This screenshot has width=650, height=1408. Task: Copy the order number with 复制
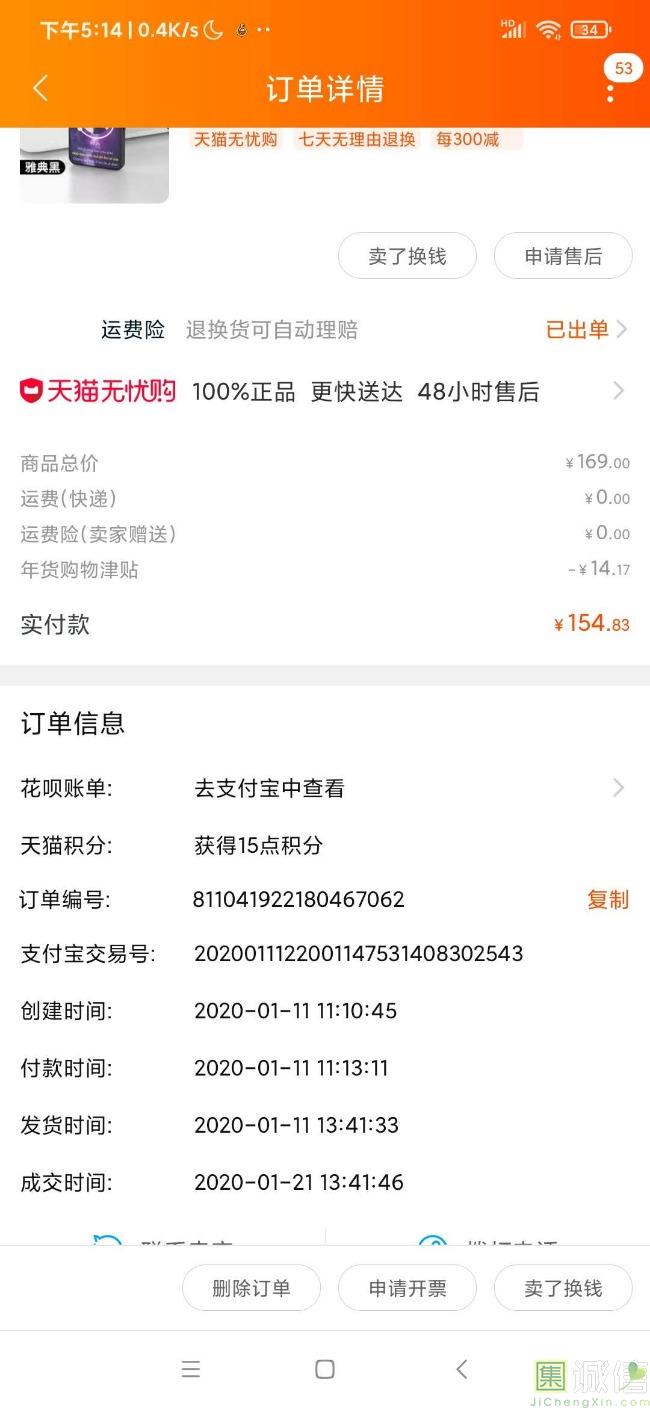click(607, 900)
